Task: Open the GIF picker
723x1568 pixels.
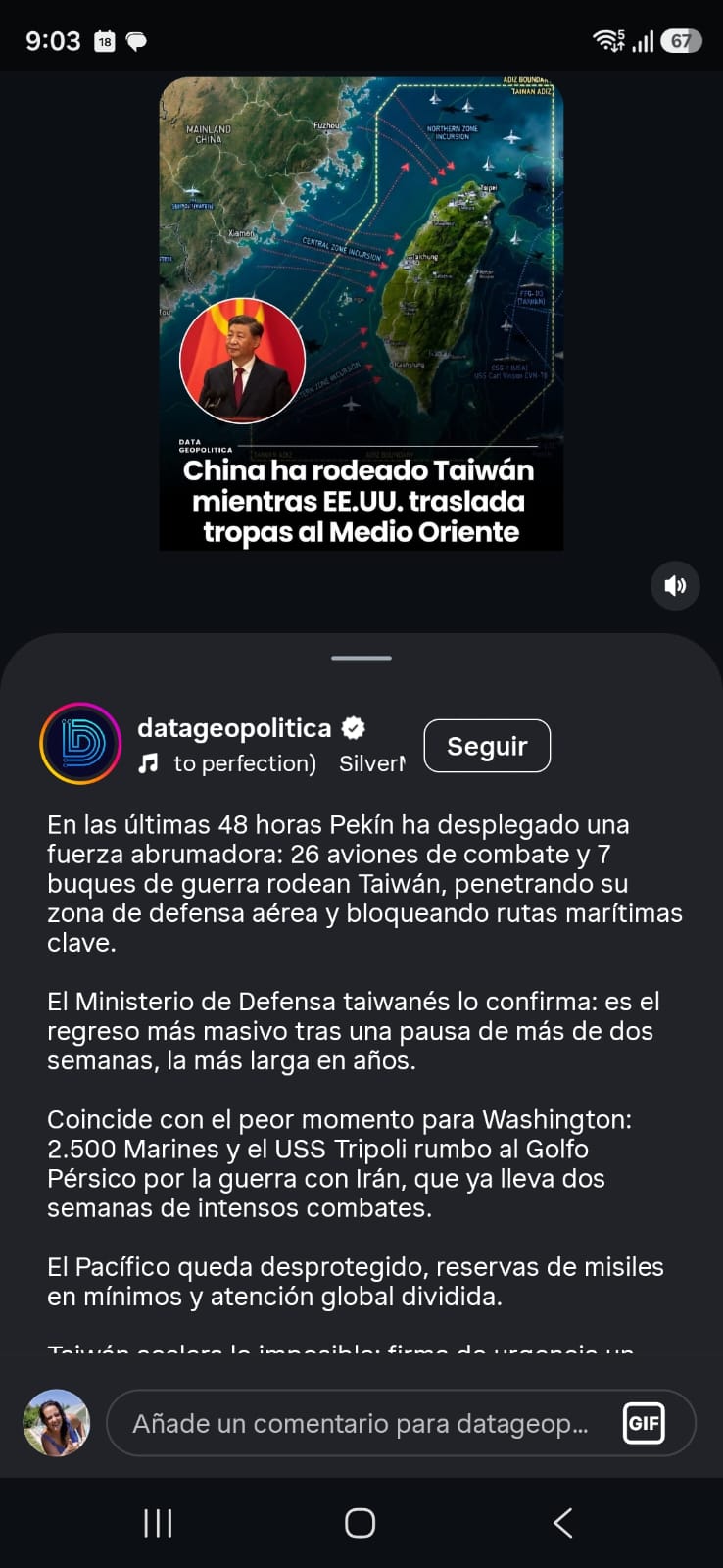Action: point(644,1423)
